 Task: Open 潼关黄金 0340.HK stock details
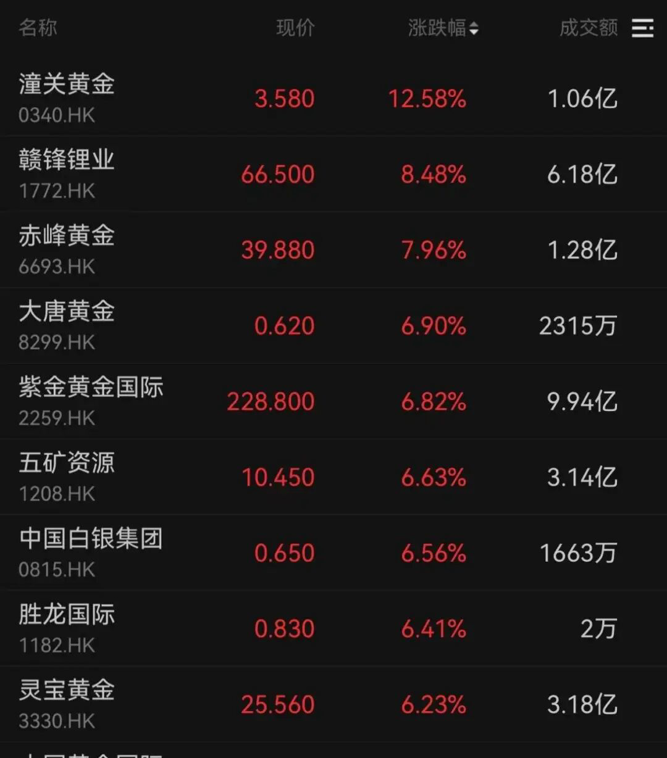pyautogui.click(x=67, y=97)
